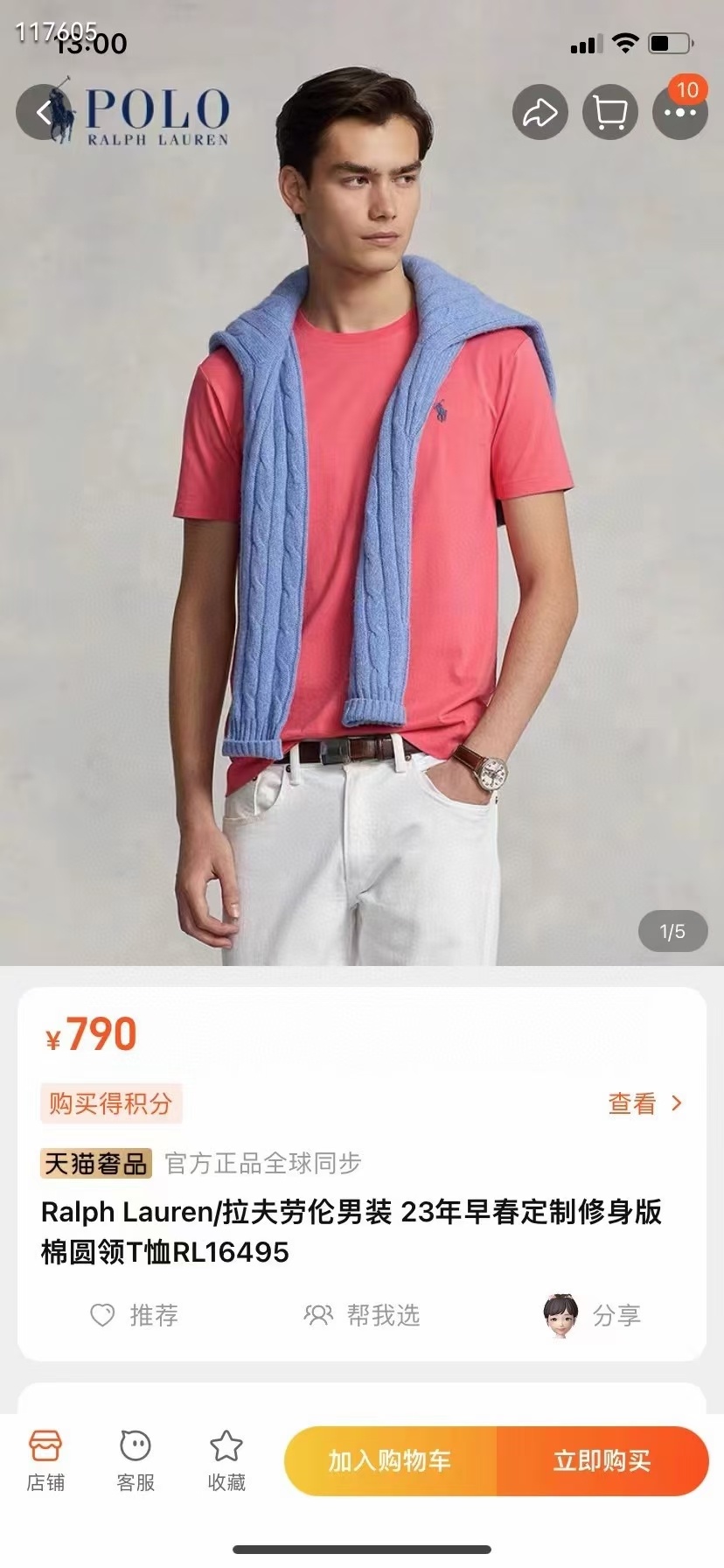Open the three-dot overflow menu
The image size is (724, 1568).
(x=679, y=112)
